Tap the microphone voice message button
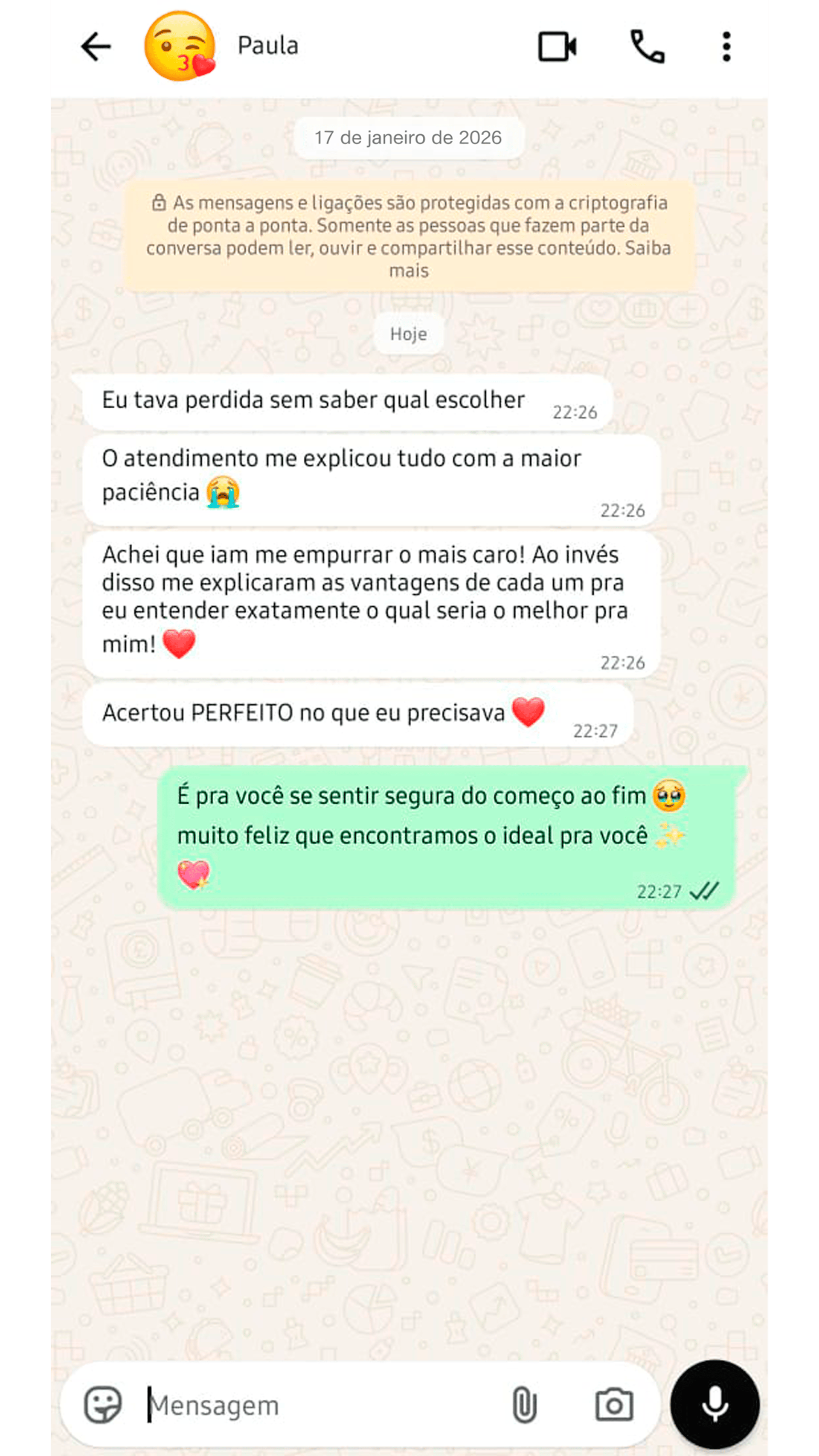The image size is (819, 1456). pos(714,1404)
